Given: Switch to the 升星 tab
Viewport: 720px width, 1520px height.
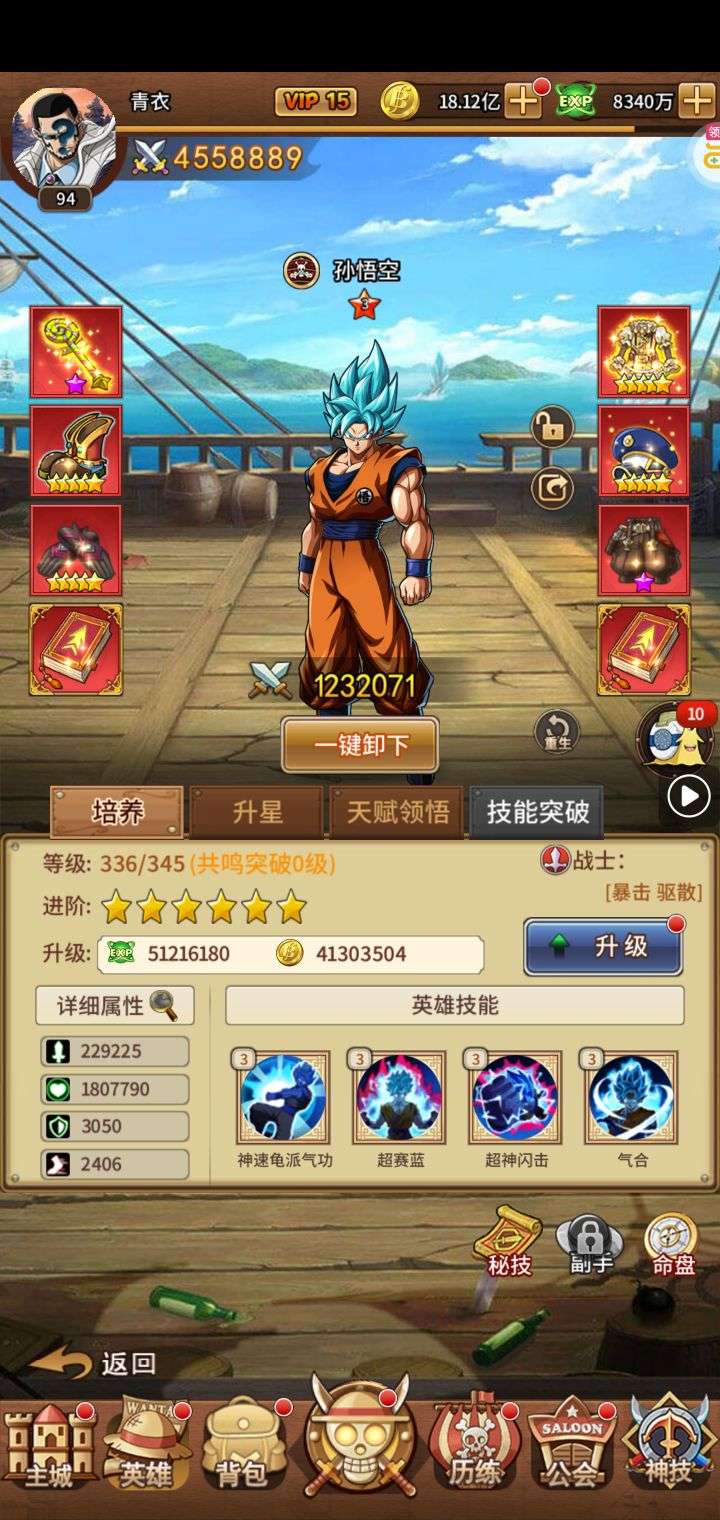Looking at the screenshot, I should 257,812.
